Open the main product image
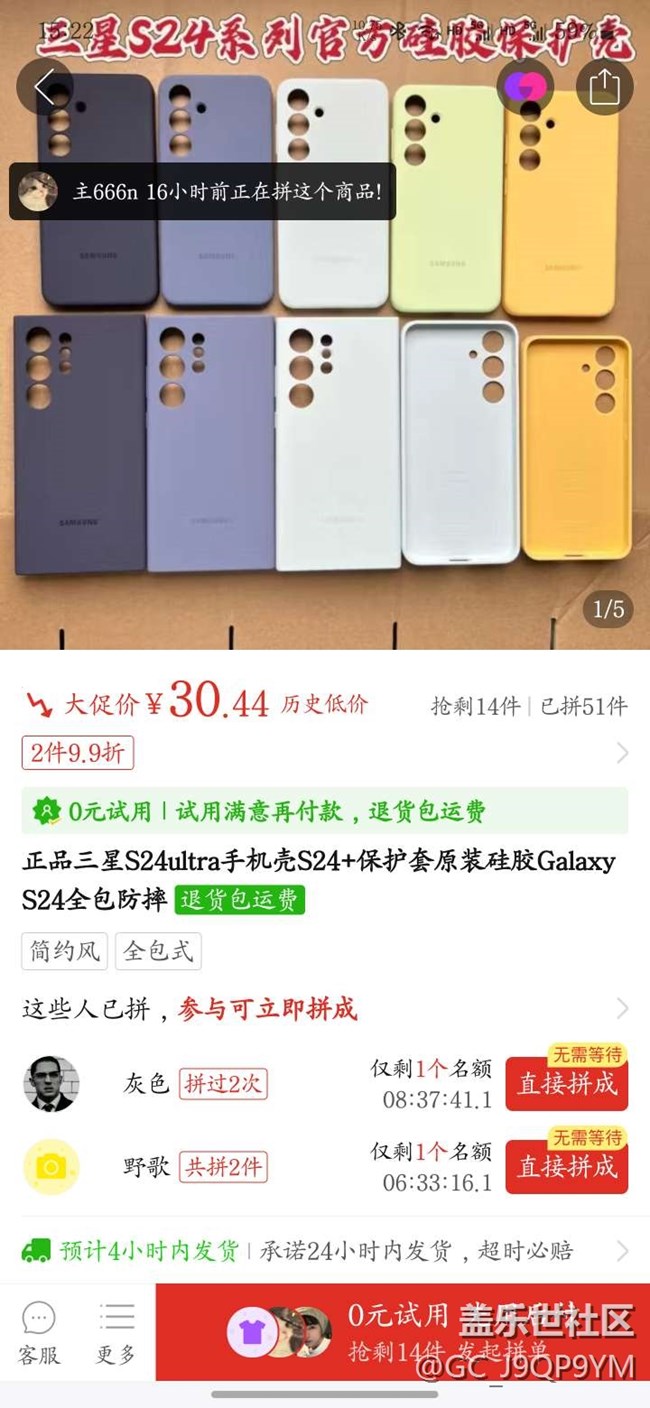 [325, 325]
